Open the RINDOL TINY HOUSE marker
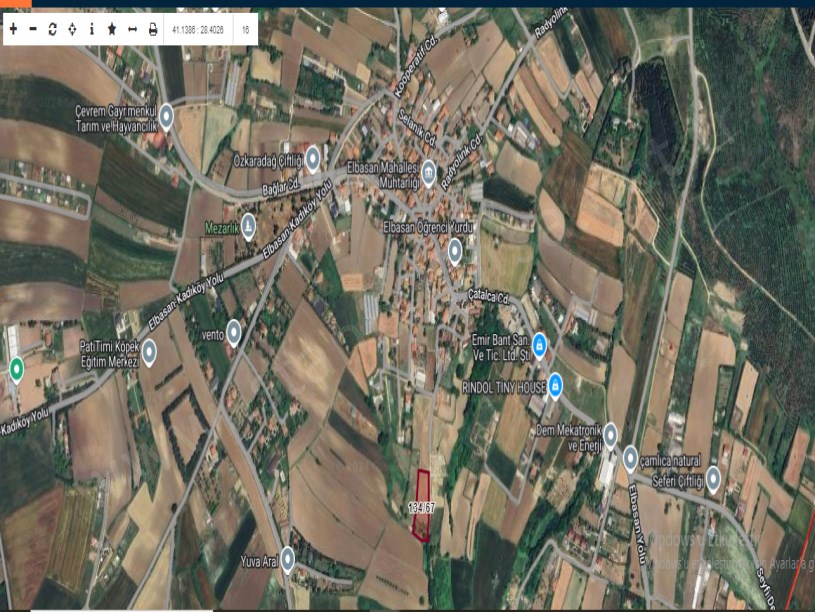Image resolution: width=815 pixels, height=612 pixels. pyautogui.click(x=554, y=385)
